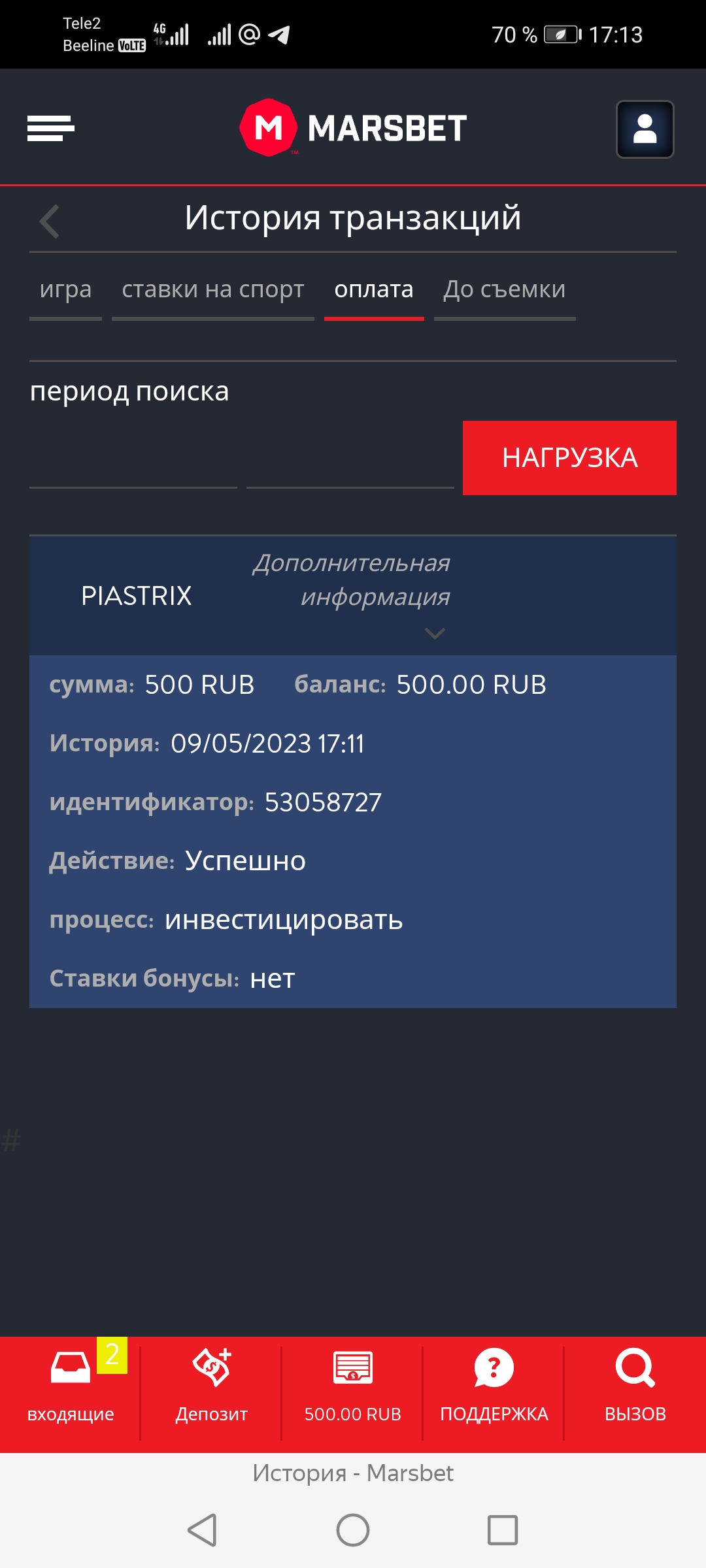Tap the red НАГРУЗКА button

click(x=569, y=458)
